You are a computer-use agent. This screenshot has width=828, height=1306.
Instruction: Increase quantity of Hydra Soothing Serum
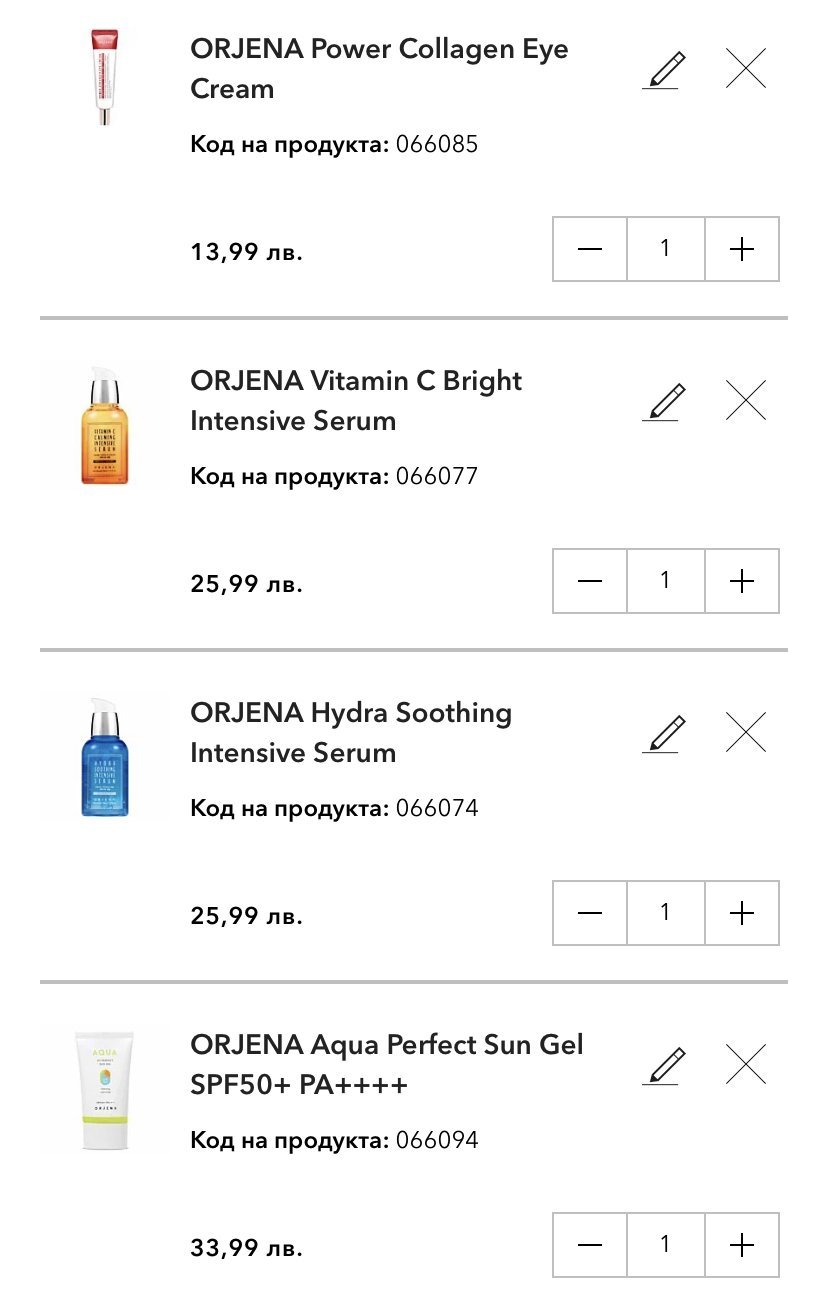742,913
